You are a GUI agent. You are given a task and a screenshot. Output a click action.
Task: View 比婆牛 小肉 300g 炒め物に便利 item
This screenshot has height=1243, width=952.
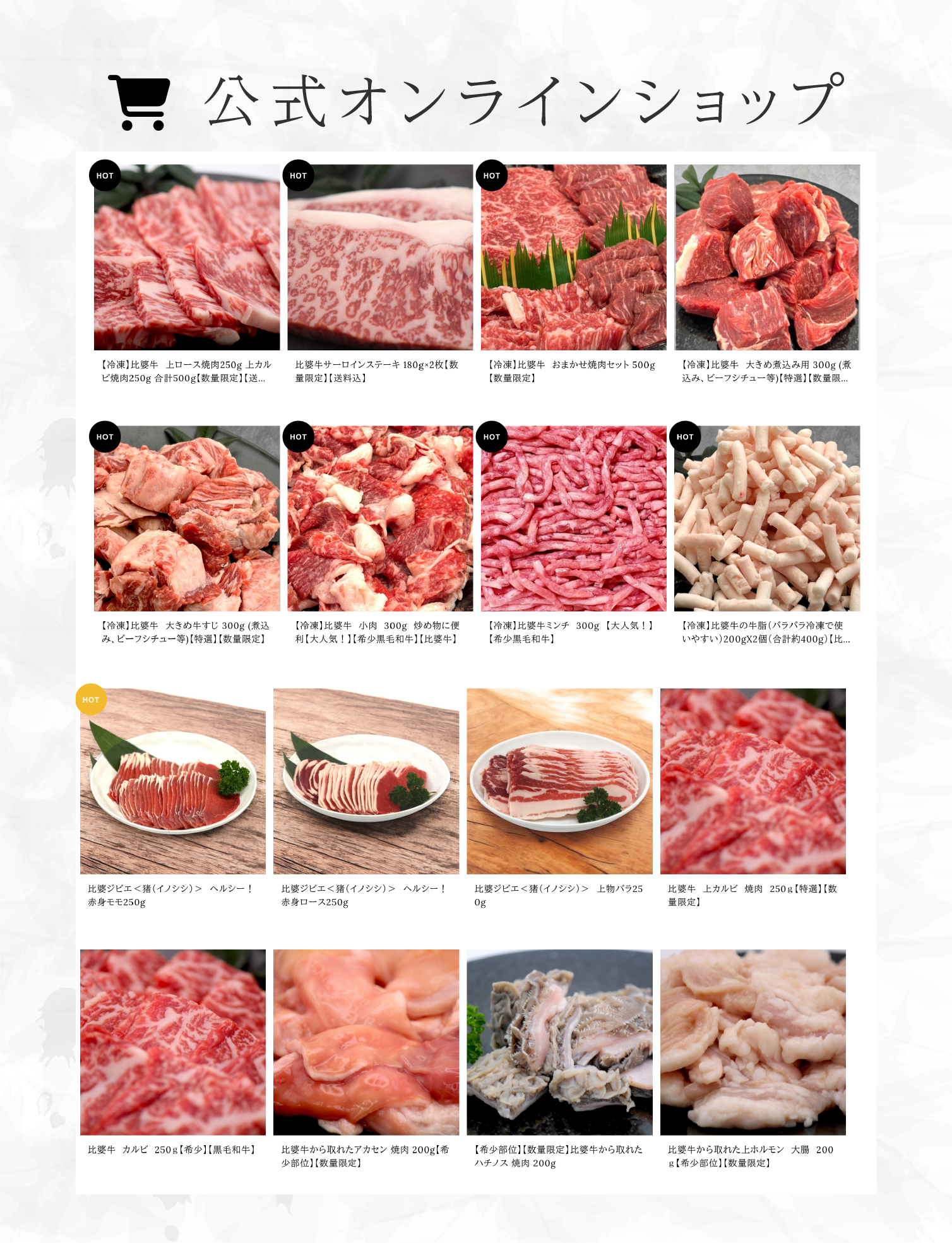pos(380,518)
